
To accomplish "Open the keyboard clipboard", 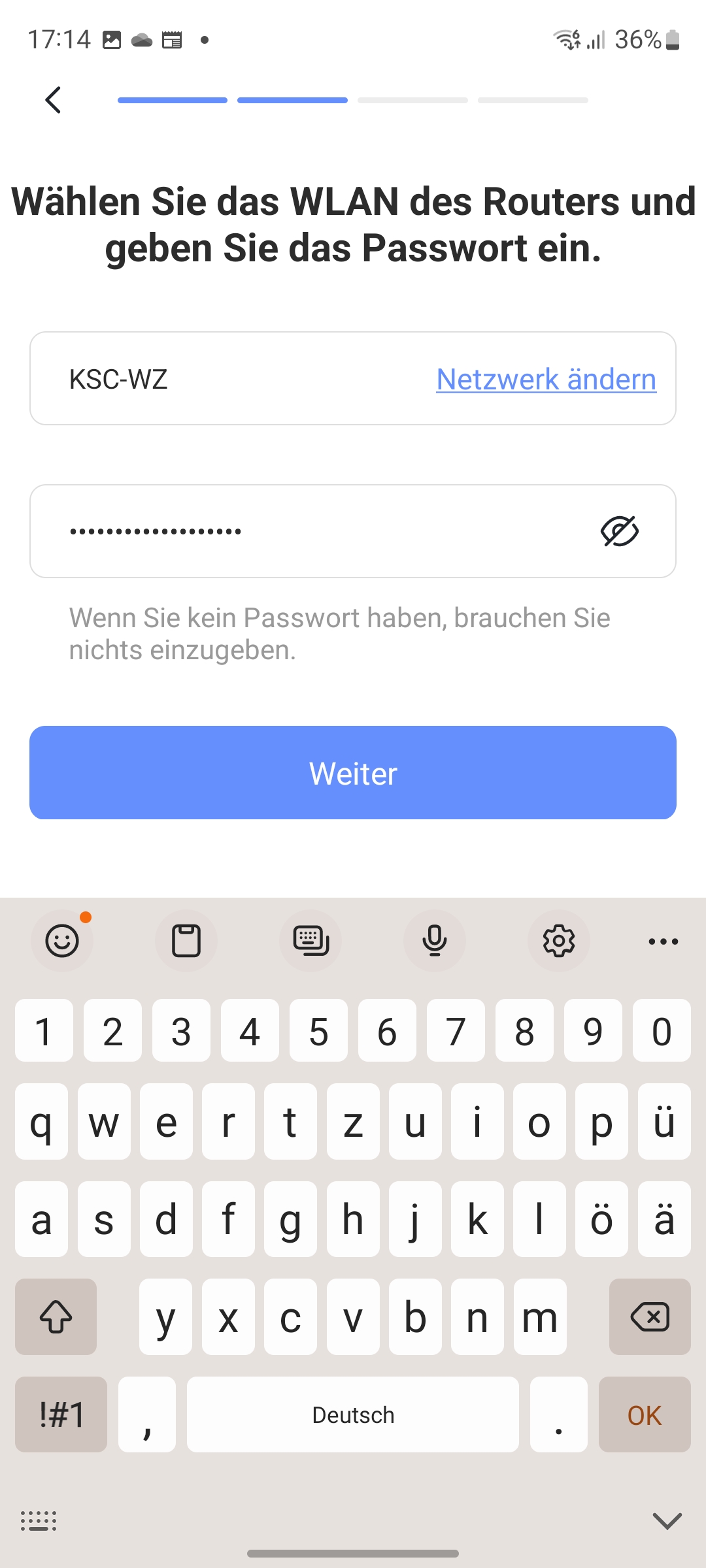I will [186, 941].
